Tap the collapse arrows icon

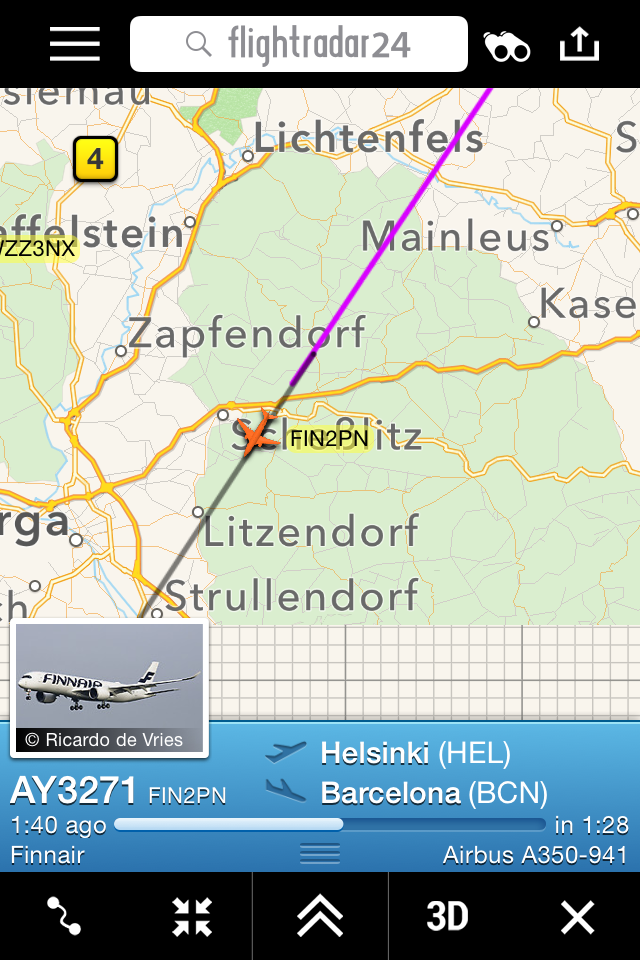(191, 916)
